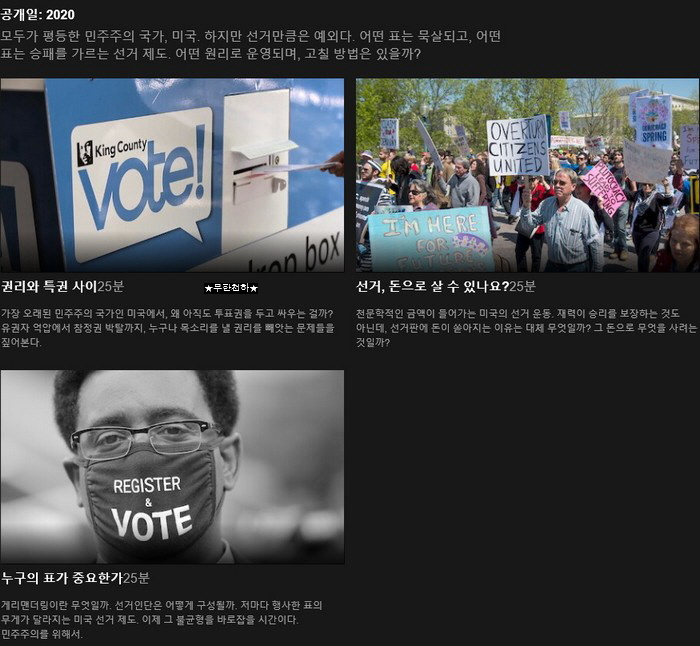Open episode '권리와 특권 사이' thumbnail

pos(172,175)
